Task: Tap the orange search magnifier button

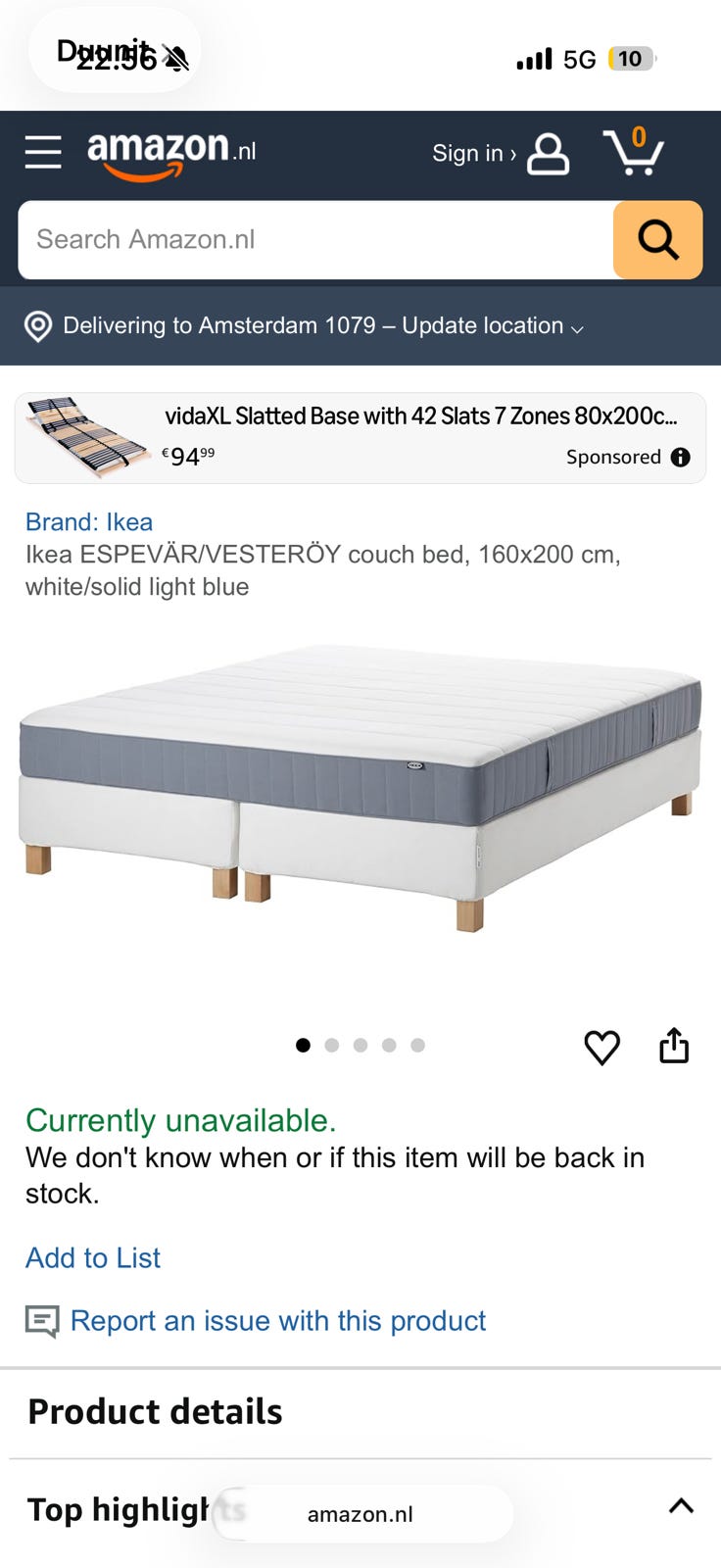Action: [657, 240]
